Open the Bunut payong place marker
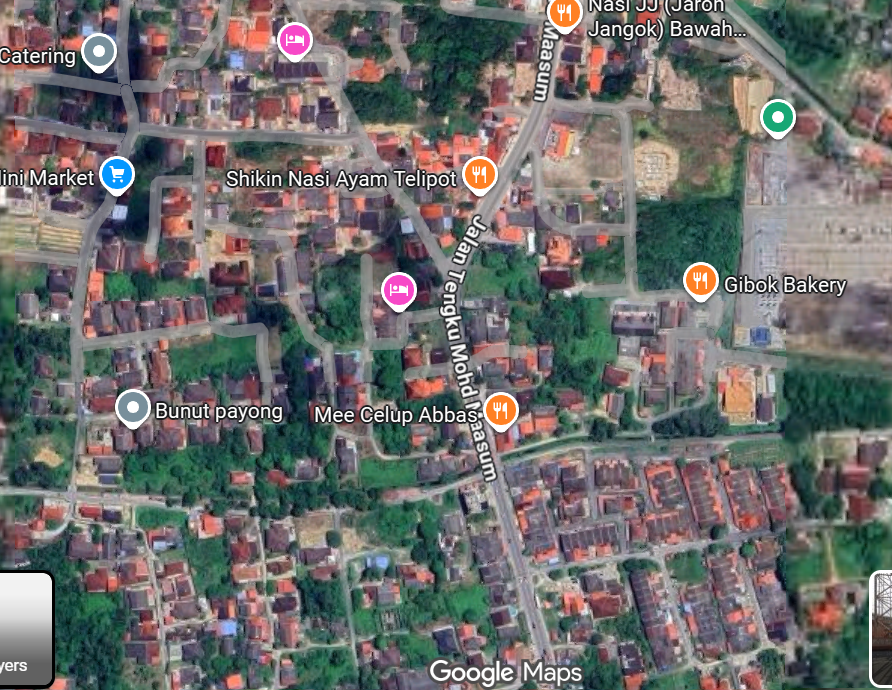The height and width of the screenshot is (690, 892). (133, 407)
